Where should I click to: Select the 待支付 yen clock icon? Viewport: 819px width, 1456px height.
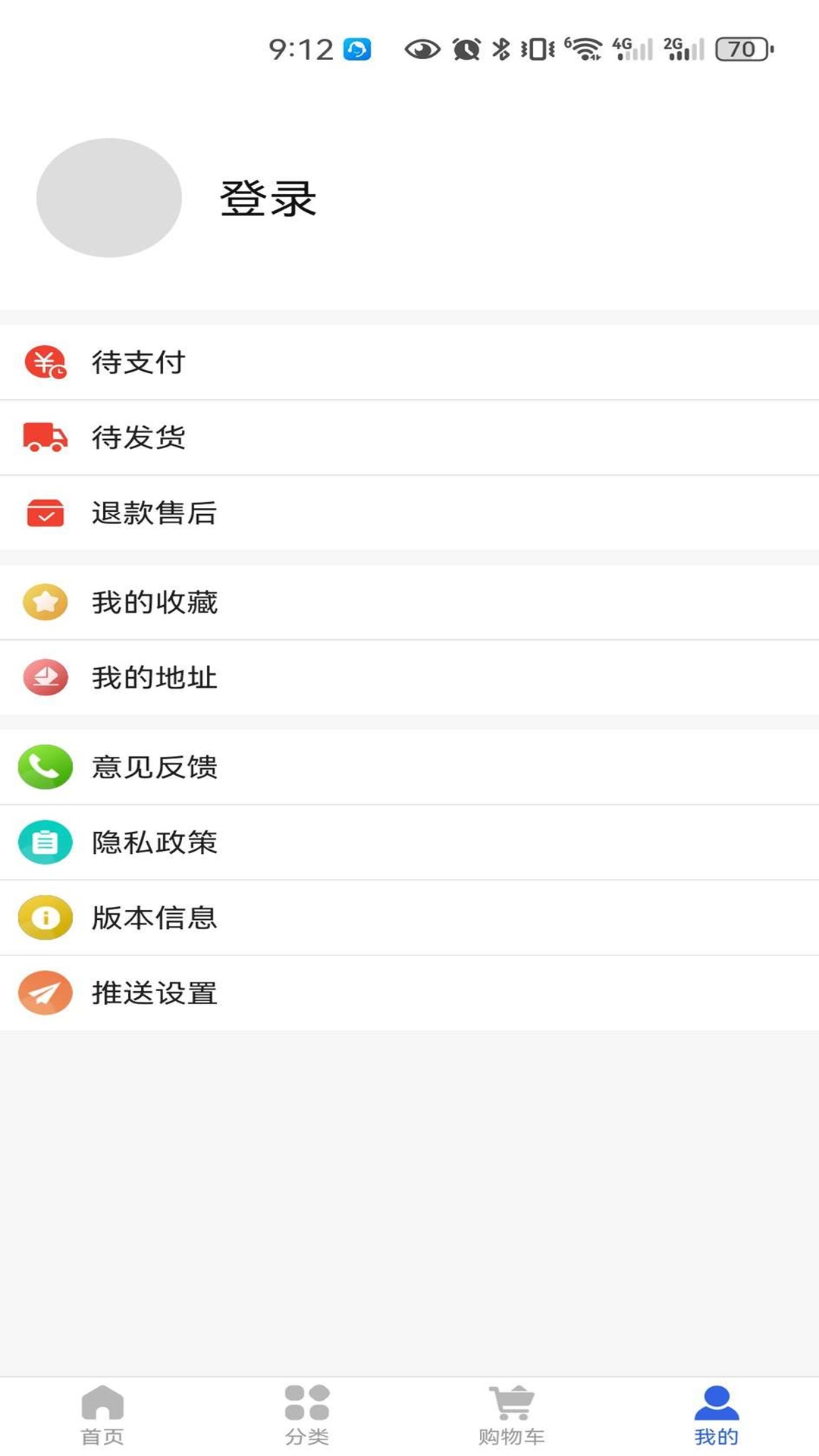pyautogui.click(x=45, y=362)
